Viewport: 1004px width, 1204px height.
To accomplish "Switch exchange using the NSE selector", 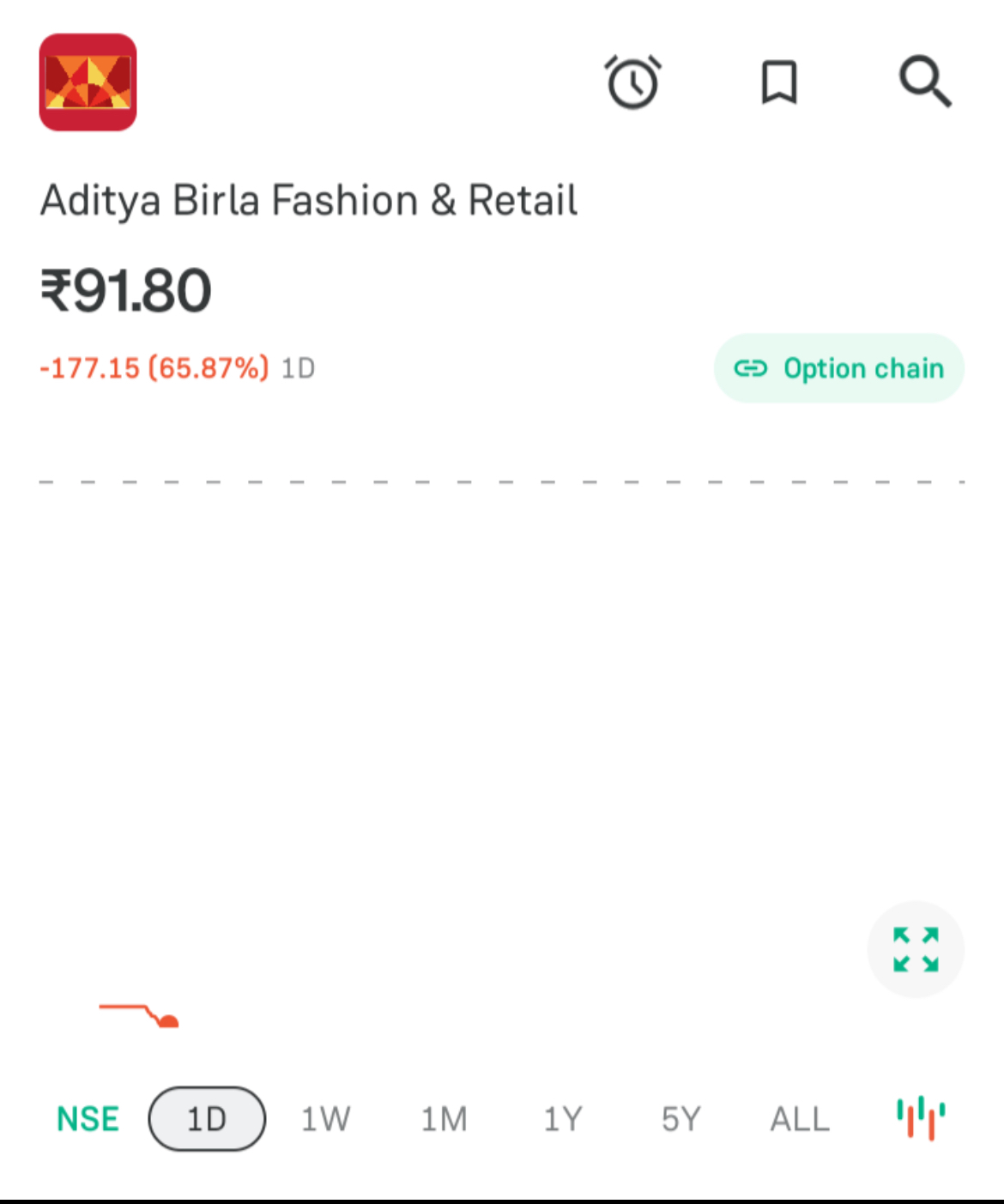I will [88, 1119].
